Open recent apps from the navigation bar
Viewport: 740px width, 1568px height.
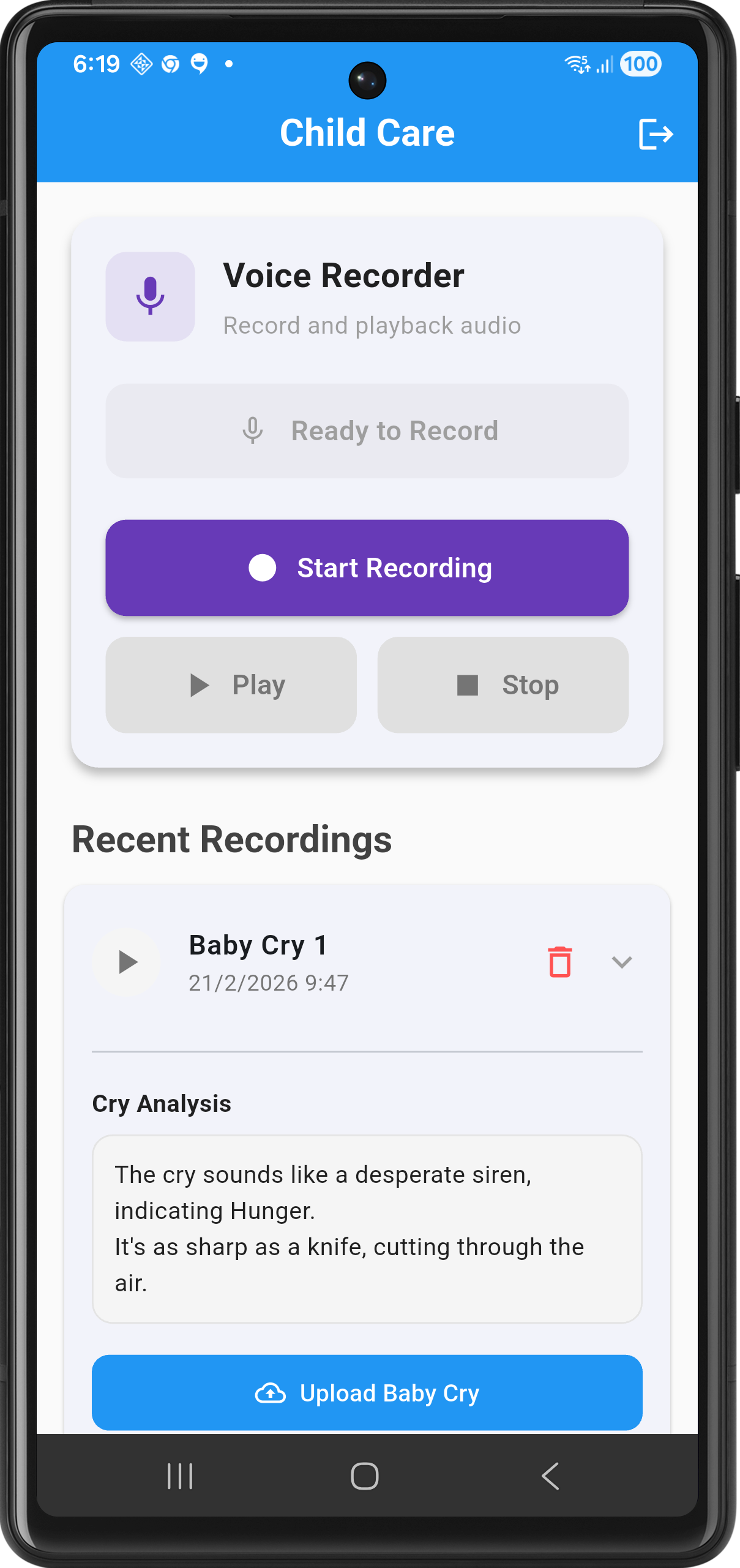click(x=180, y=1476)
